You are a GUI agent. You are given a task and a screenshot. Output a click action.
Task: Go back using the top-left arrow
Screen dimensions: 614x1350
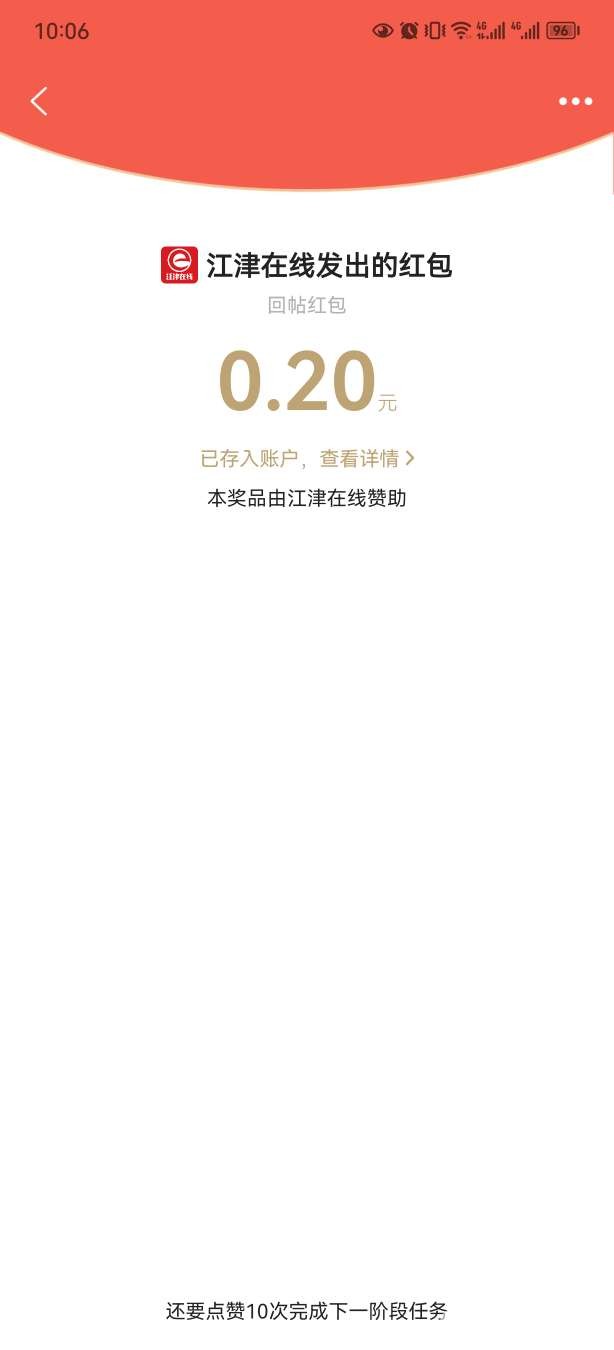[39, 101]
